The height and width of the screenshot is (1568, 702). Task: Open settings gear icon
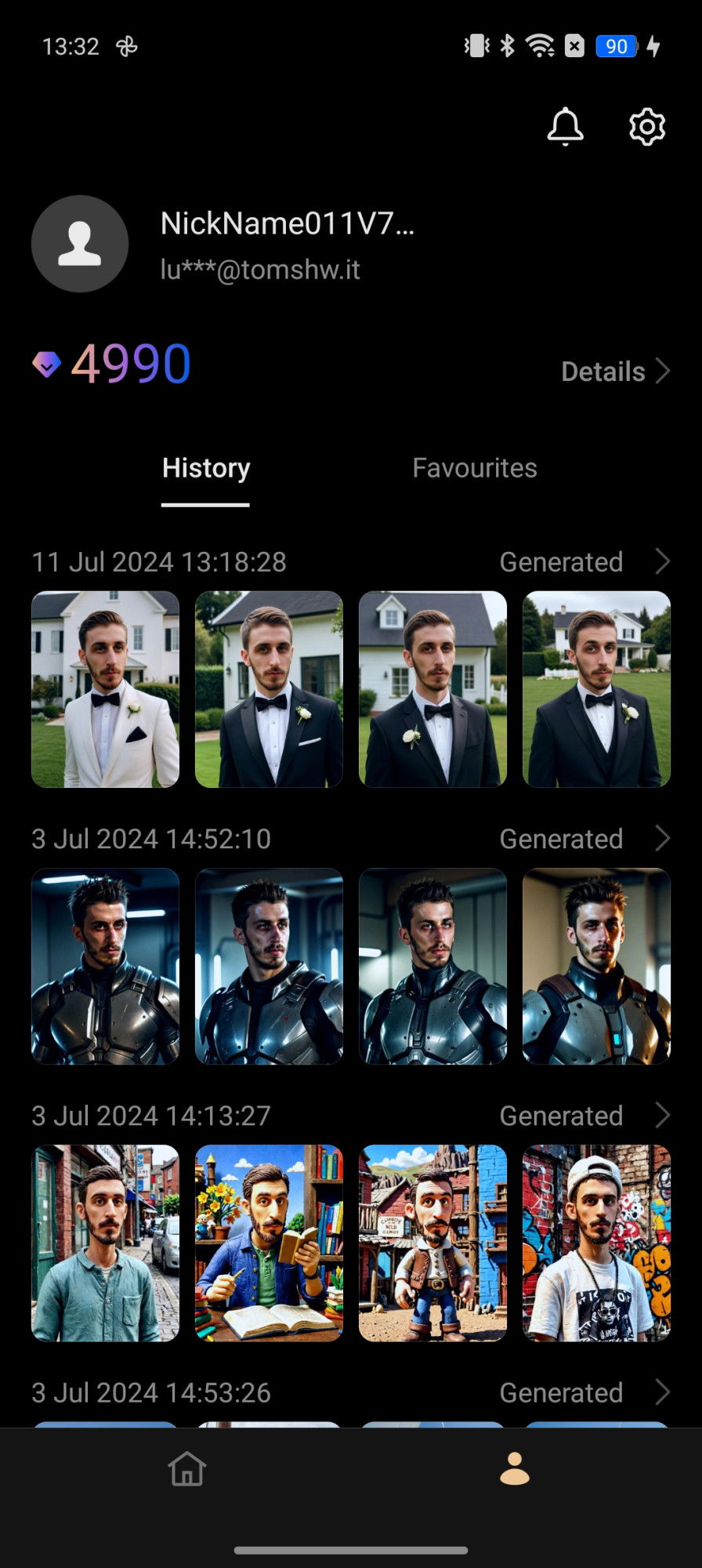647,126
